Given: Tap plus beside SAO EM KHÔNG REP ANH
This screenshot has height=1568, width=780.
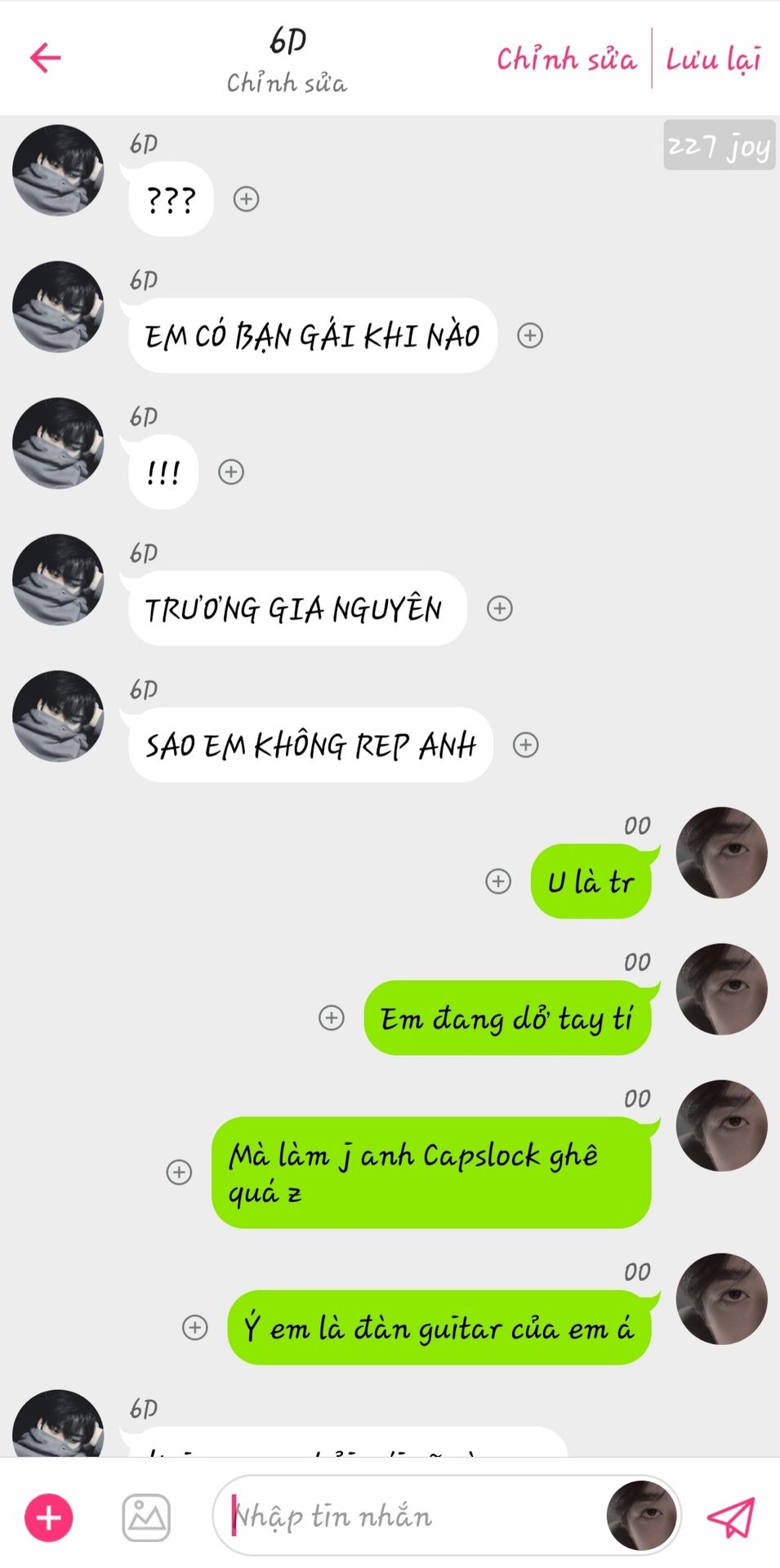Looking at the screenshot, I should coord(525,744).
